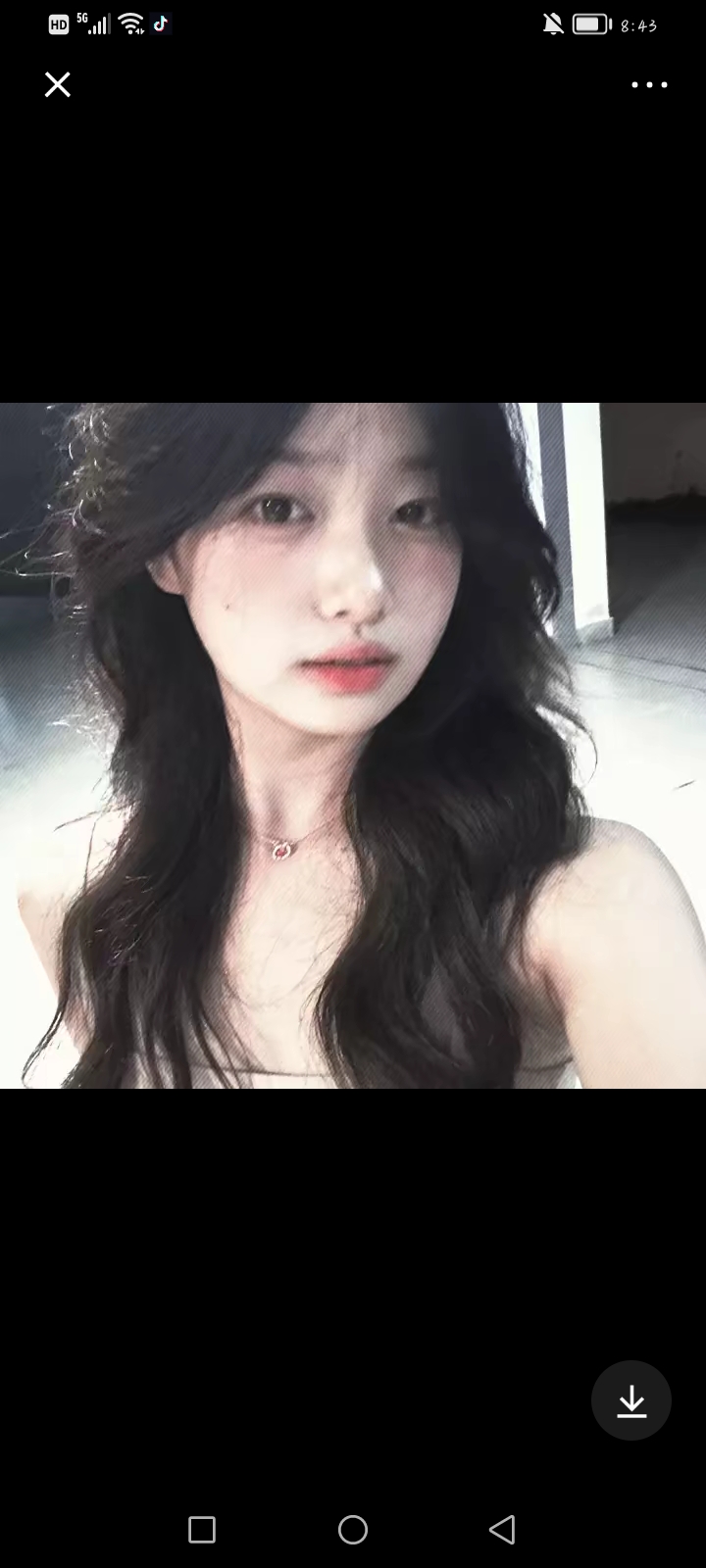Download the photo to device
The width and height of the screenshot is (706, 1568).
click(631, 1401)
